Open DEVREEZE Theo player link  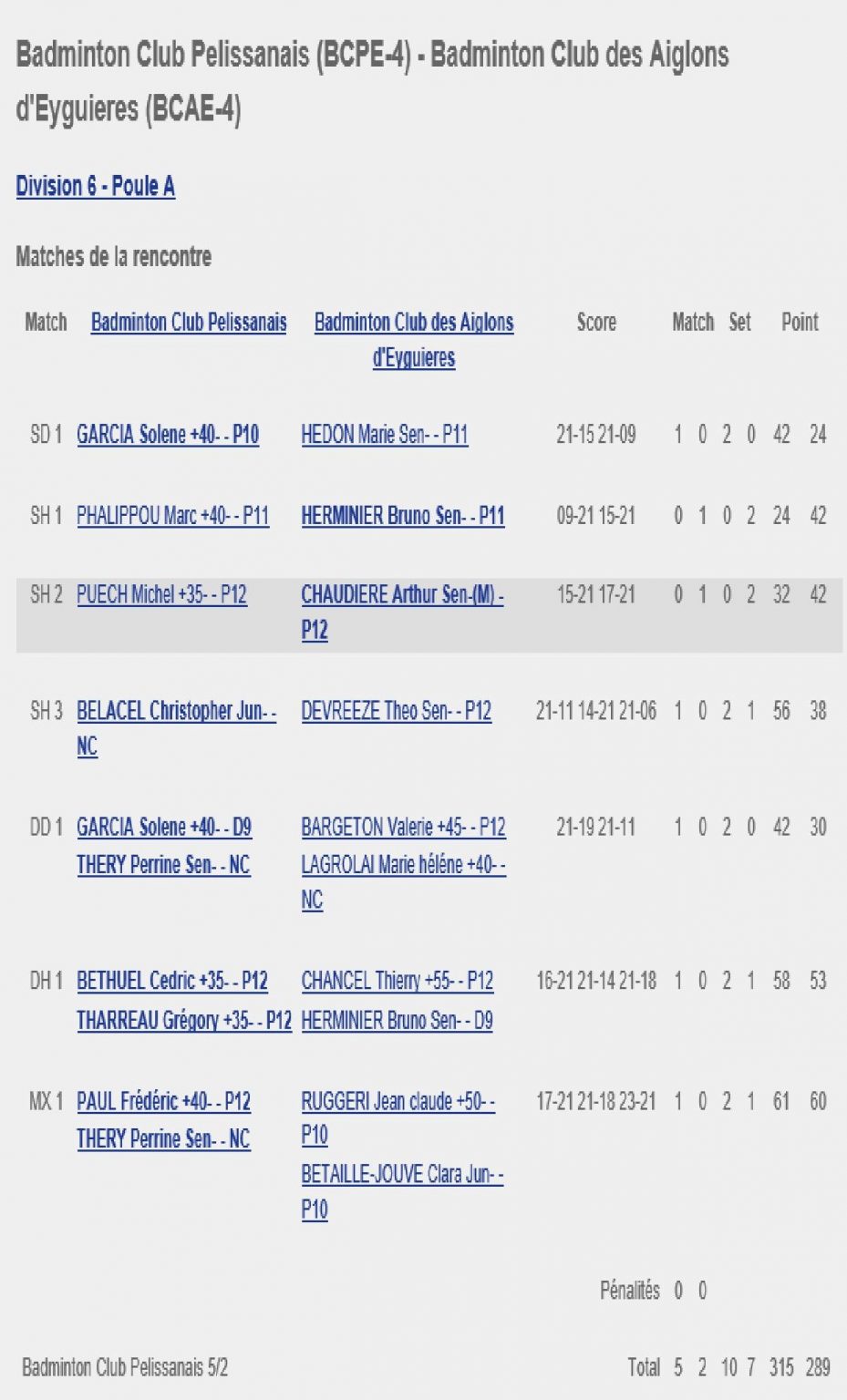click(397, 710)
